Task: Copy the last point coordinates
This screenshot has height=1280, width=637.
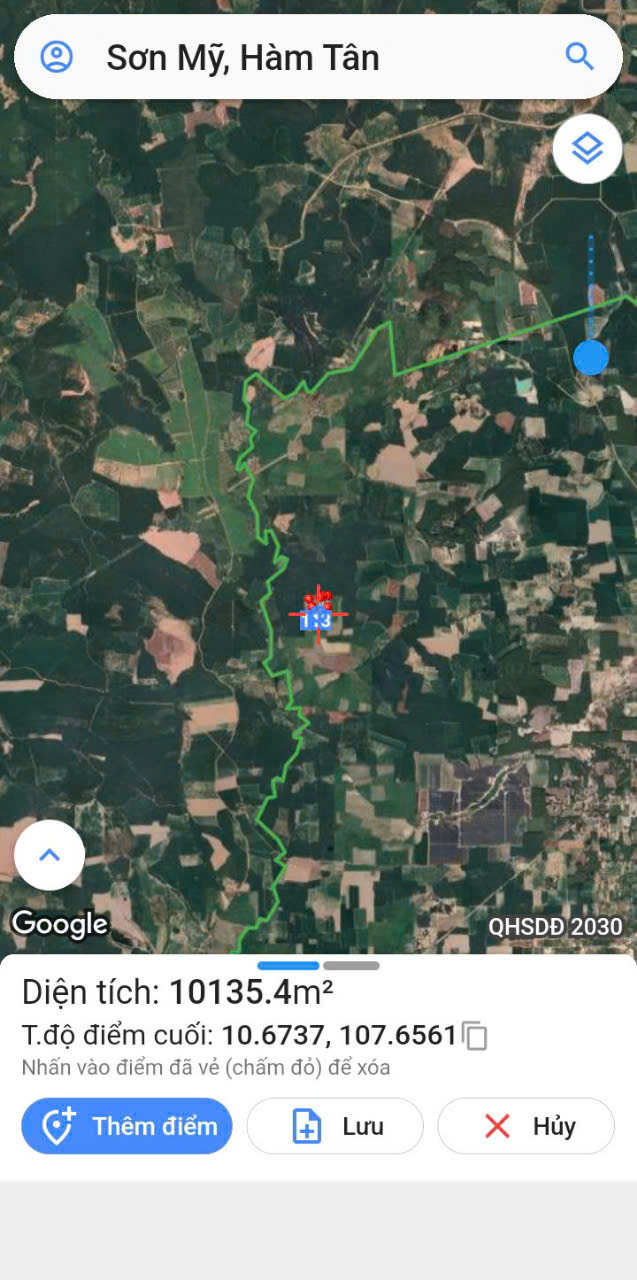Action: [x=476, y=1036]
